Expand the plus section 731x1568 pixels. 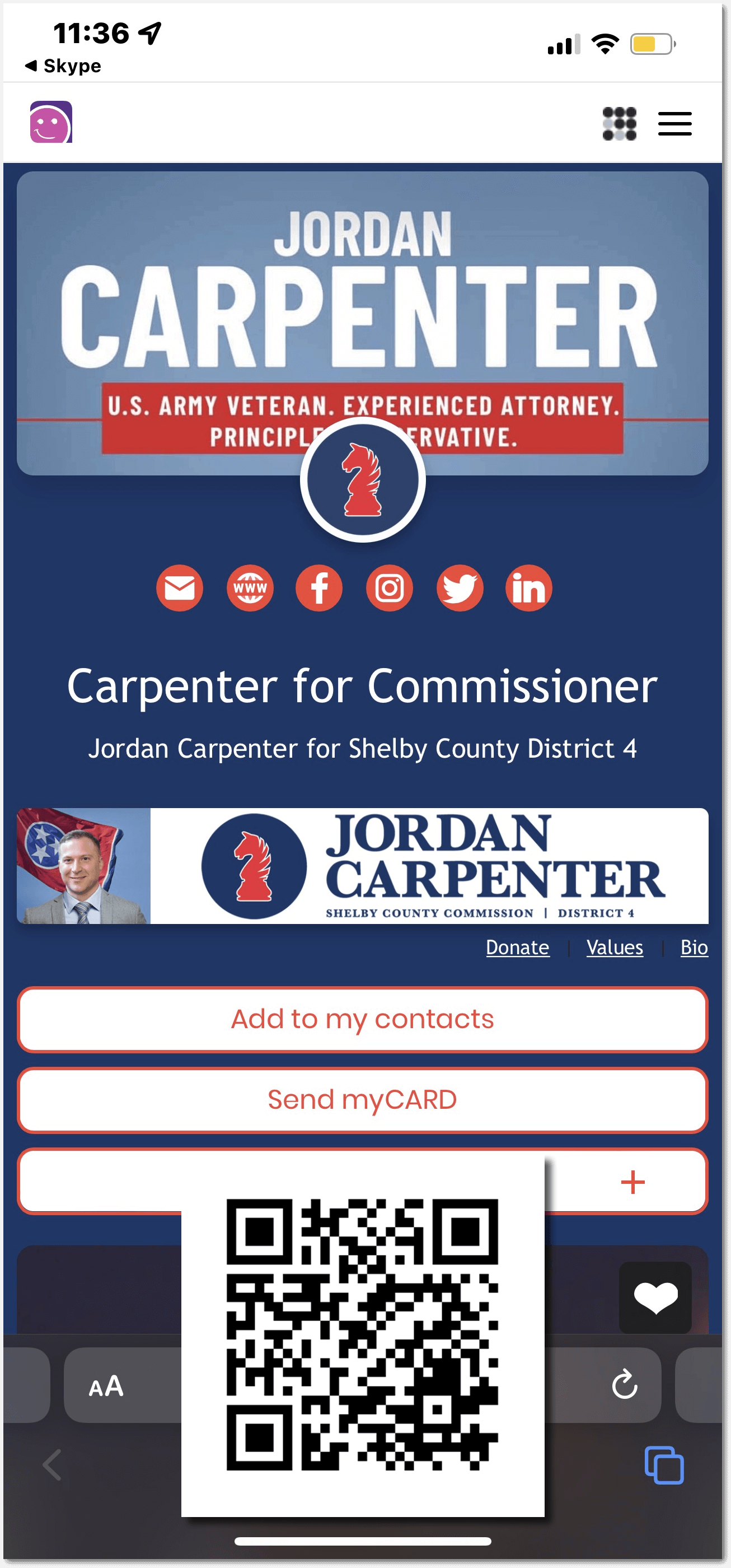[632, 1182]
